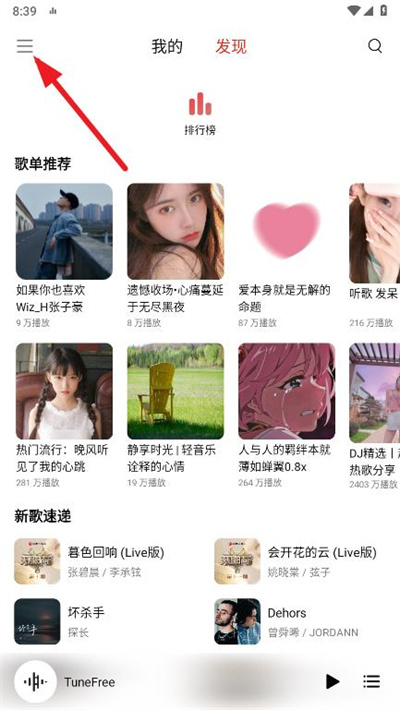This screenshot has width=400, height=710.
Task: Switch to the 我的 tab
Action: click(167, 47)
